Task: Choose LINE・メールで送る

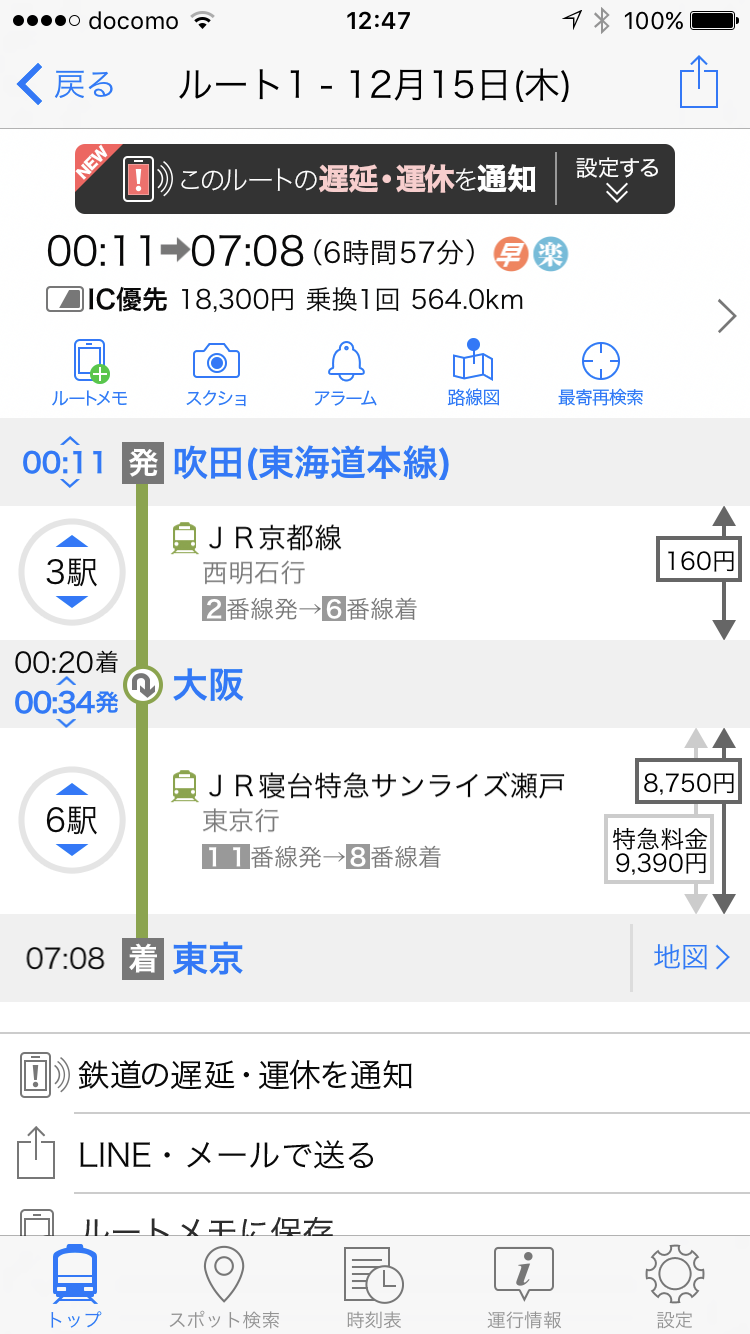Action: [x=375, y=1155]
